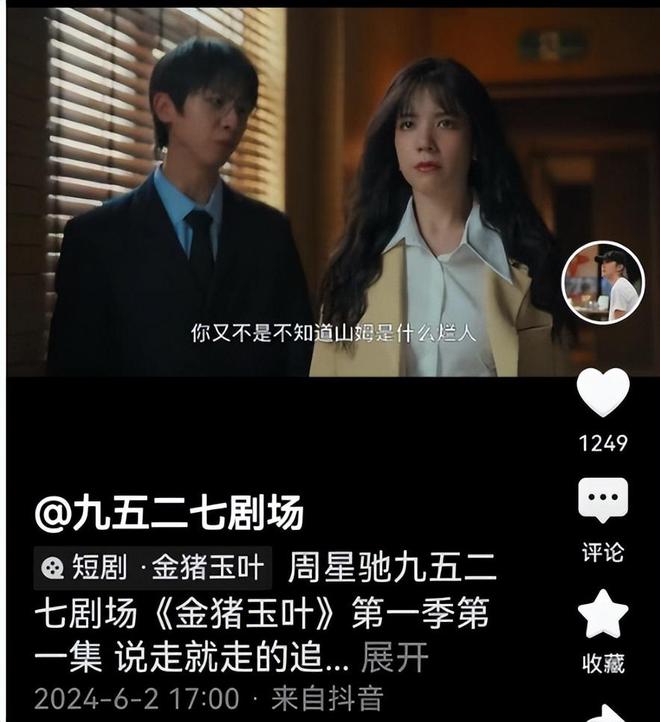Screen dimensions: 660x722
Task: Open the creator's round profile avatar
Action: 603,283
